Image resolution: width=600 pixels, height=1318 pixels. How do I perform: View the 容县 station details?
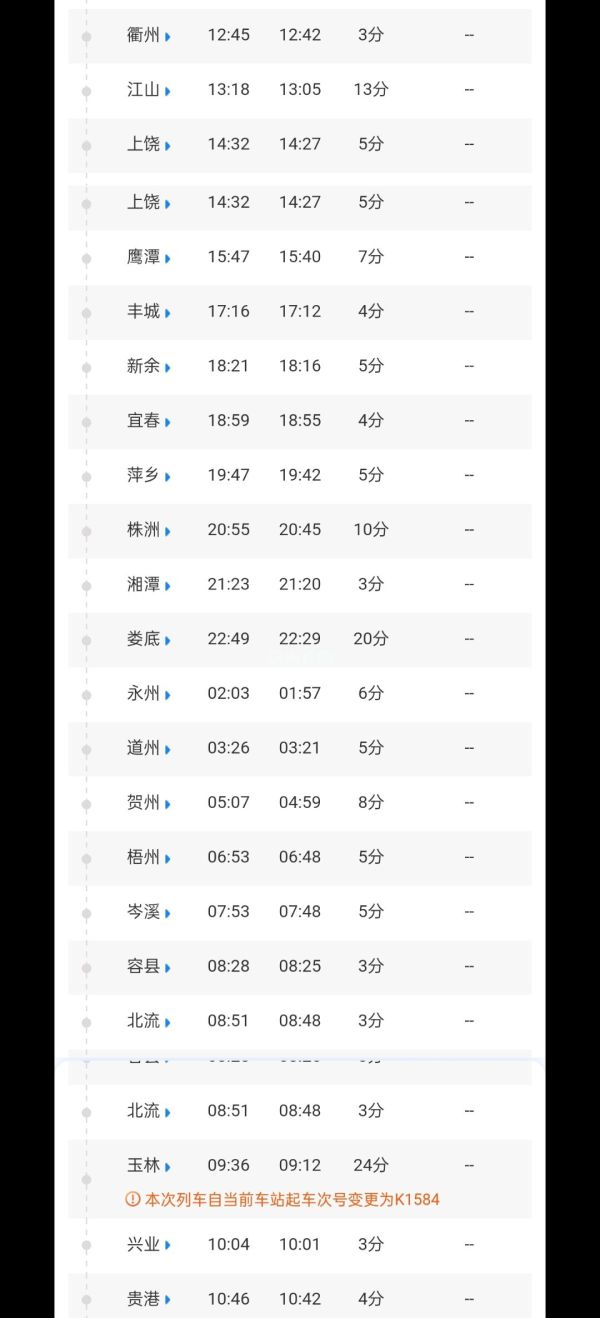(x=148, y=967)
